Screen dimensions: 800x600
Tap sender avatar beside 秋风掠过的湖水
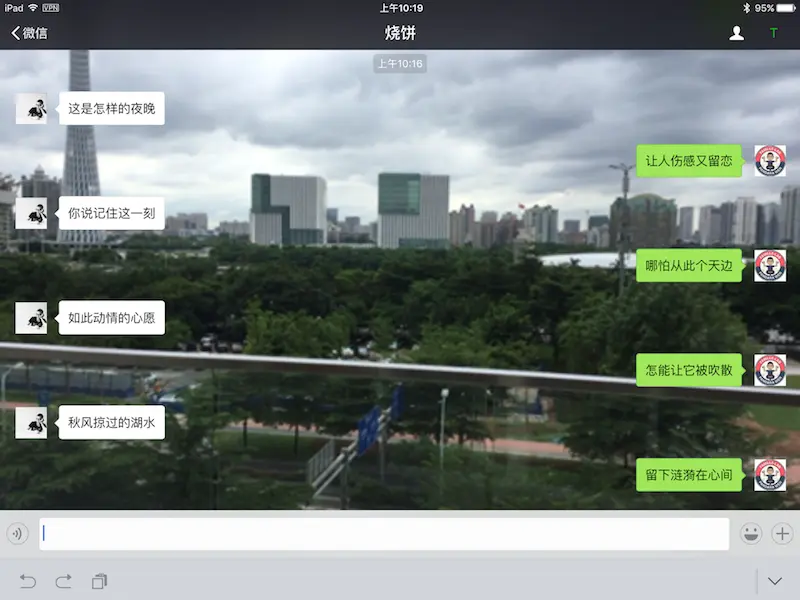(x=31, y=422)
